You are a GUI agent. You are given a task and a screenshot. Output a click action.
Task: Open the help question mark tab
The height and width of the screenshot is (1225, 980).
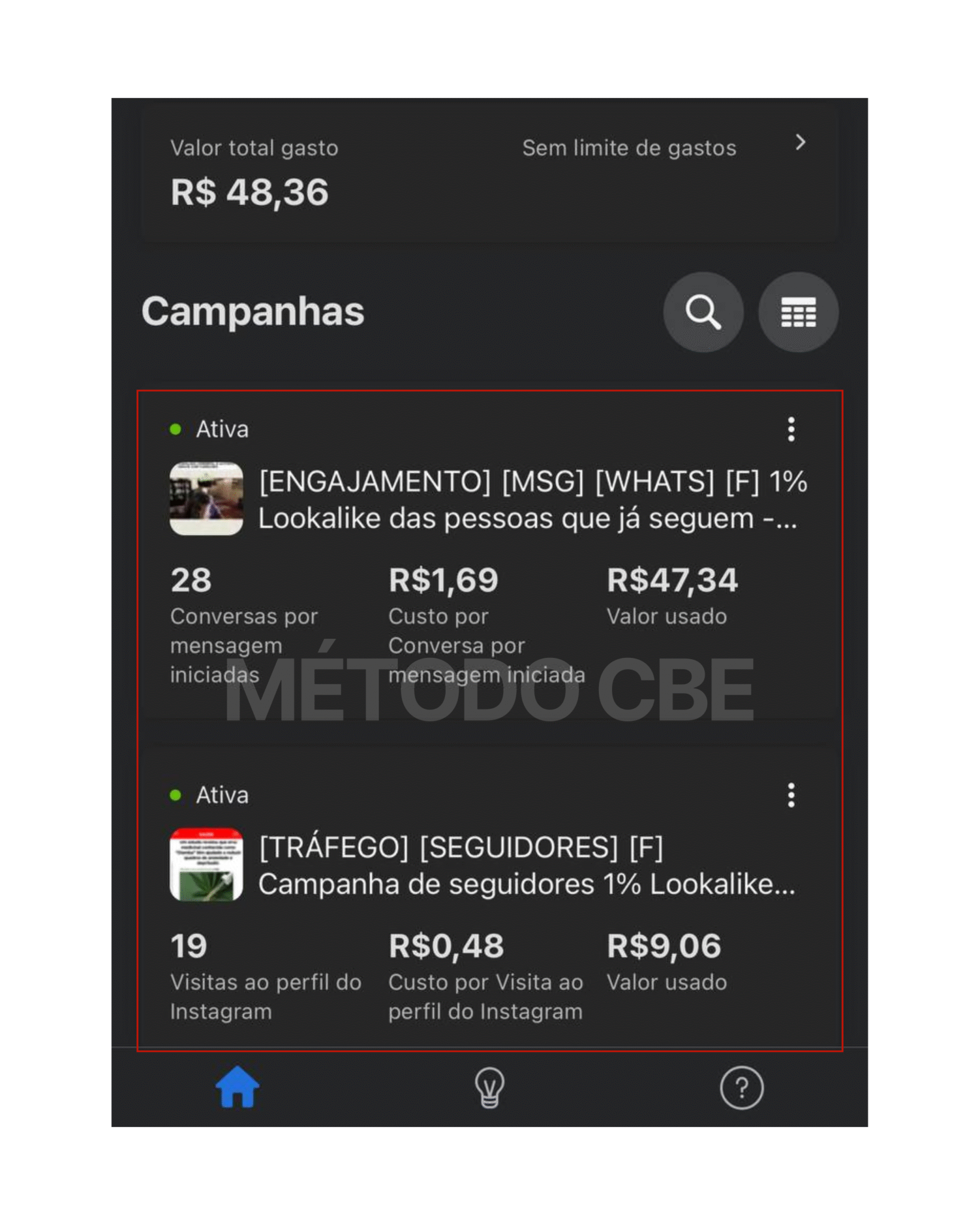(x=741, y=1087)
